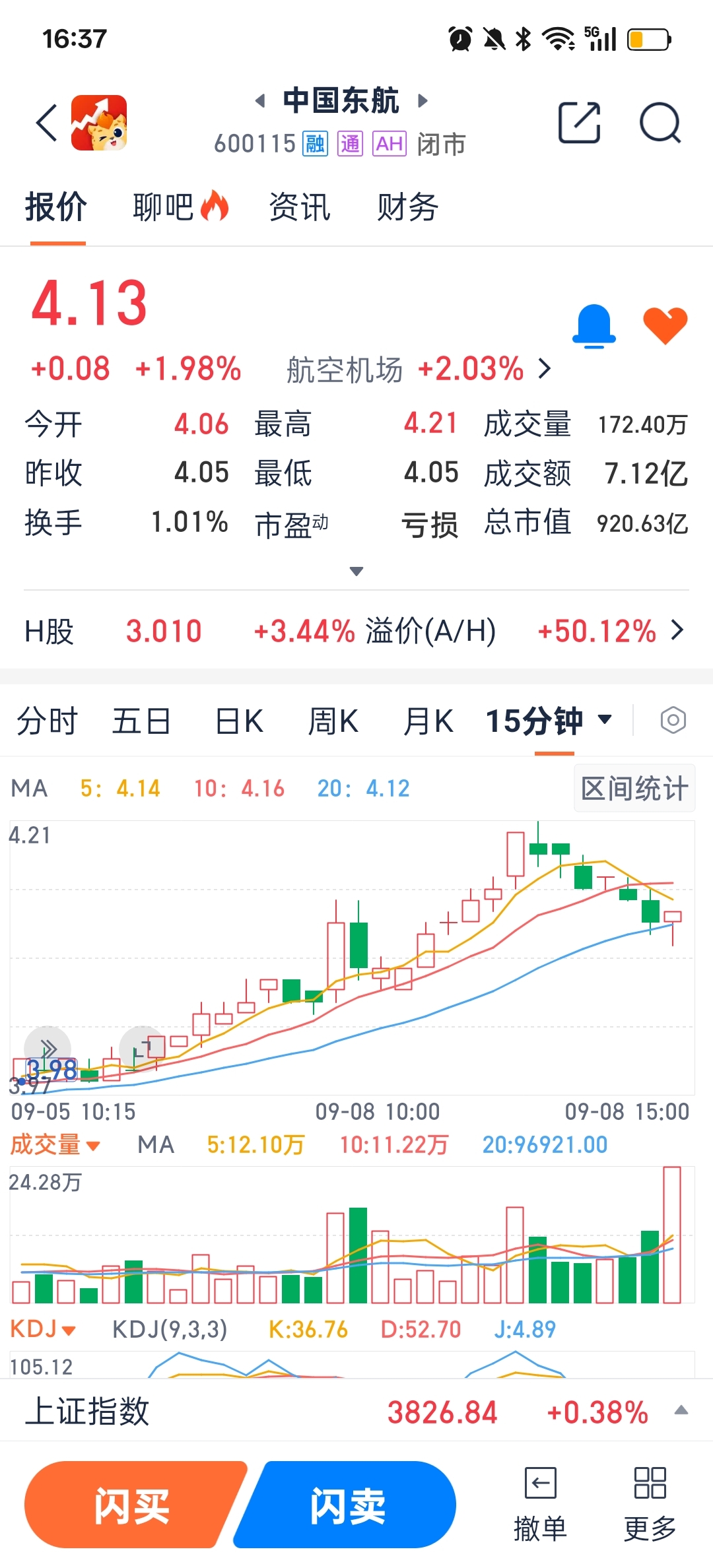Switch chart to 分时
Image resolution: width=713 pixels, height=1568 pixels.
tap(47, 721)
